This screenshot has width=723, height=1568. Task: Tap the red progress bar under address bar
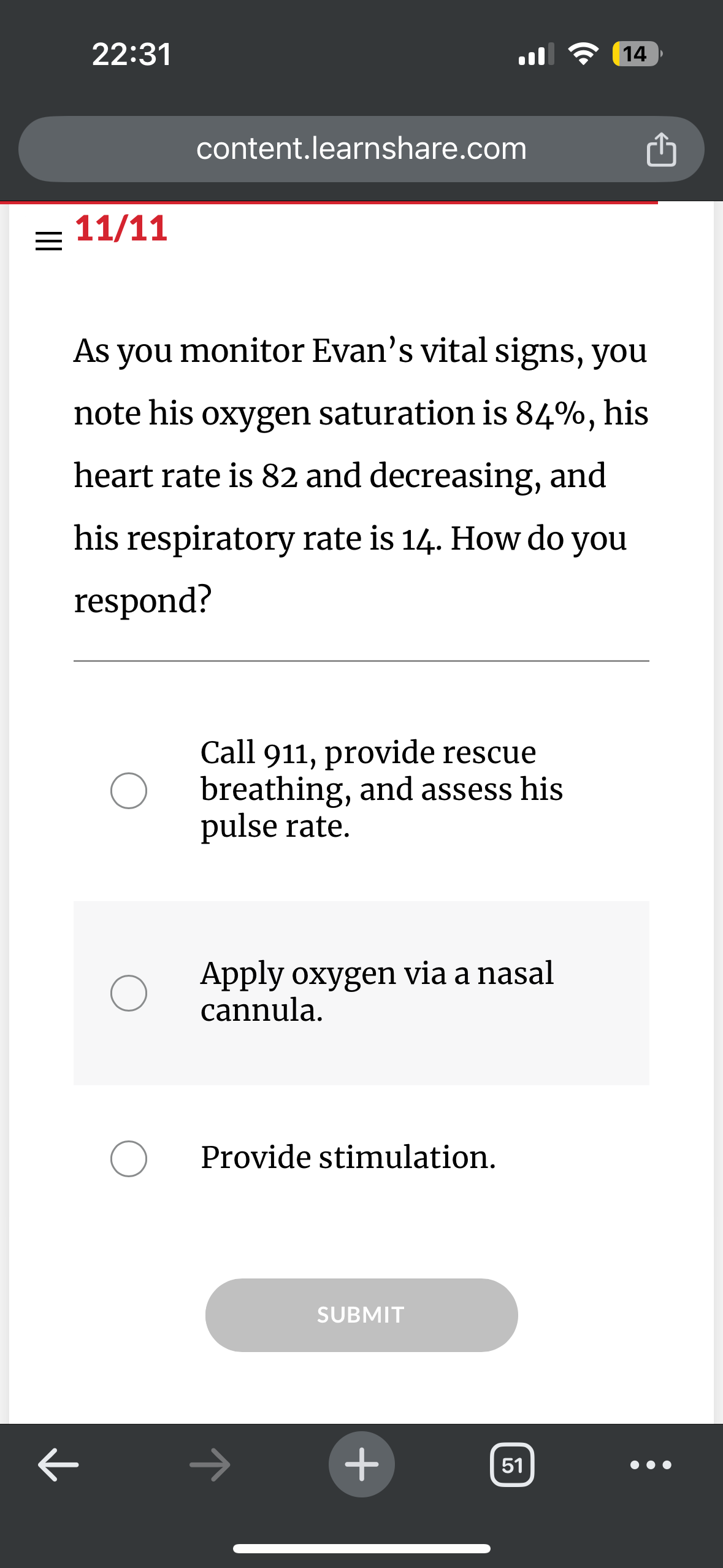pyautogui.click(x=329, y=201)
